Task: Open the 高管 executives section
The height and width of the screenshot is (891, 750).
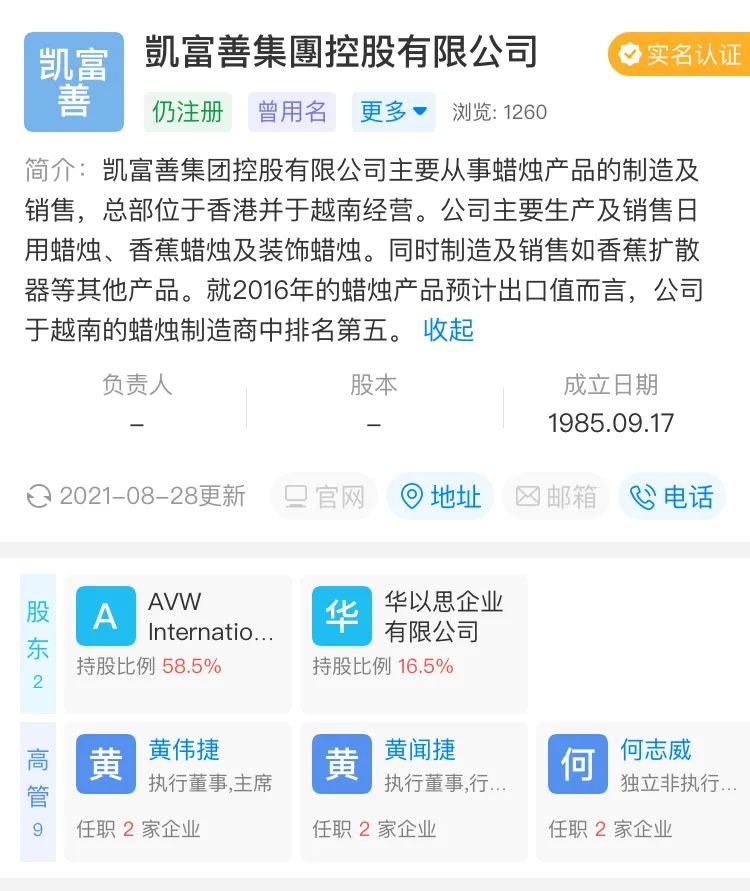Action: point(38,791)
